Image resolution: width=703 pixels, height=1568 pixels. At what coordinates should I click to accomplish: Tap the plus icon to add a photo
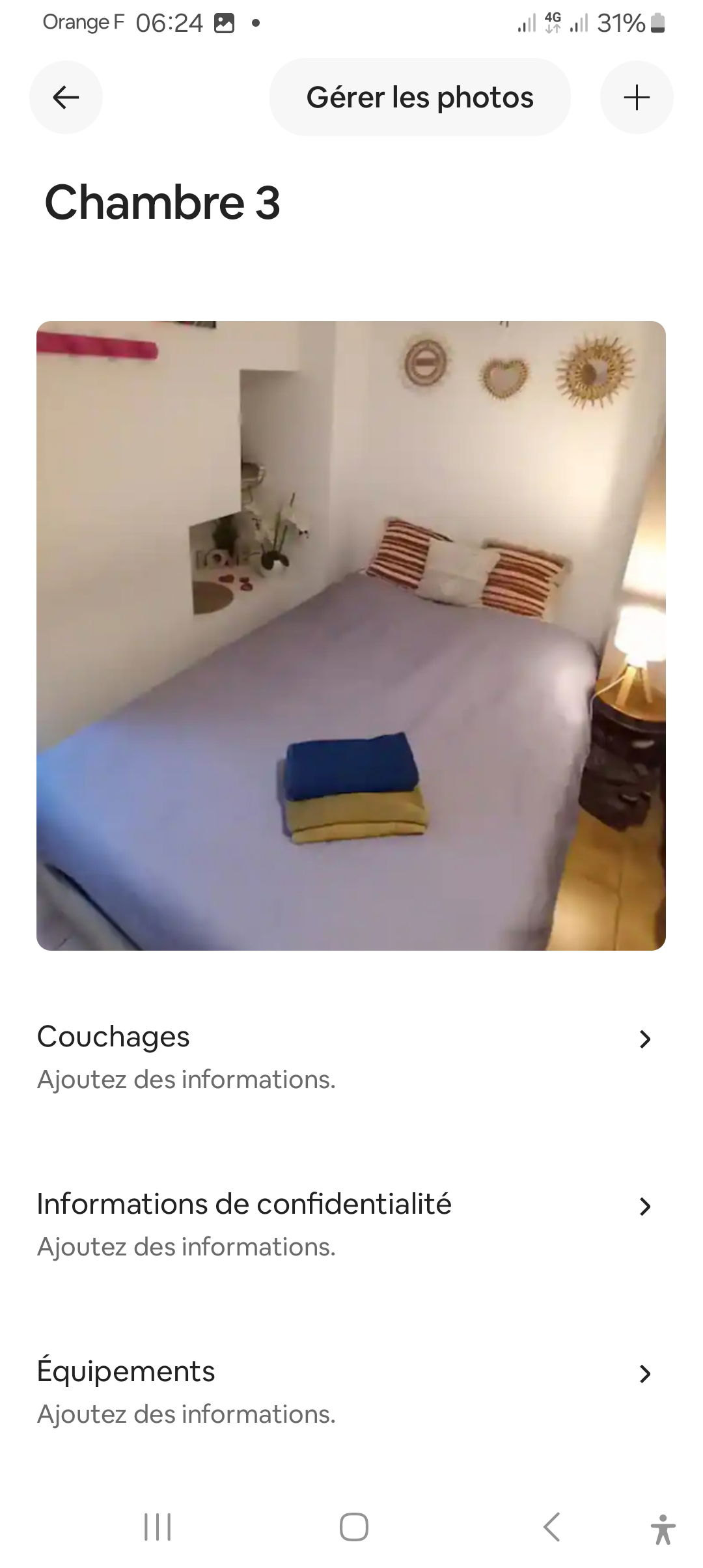[x=637, y=97]
